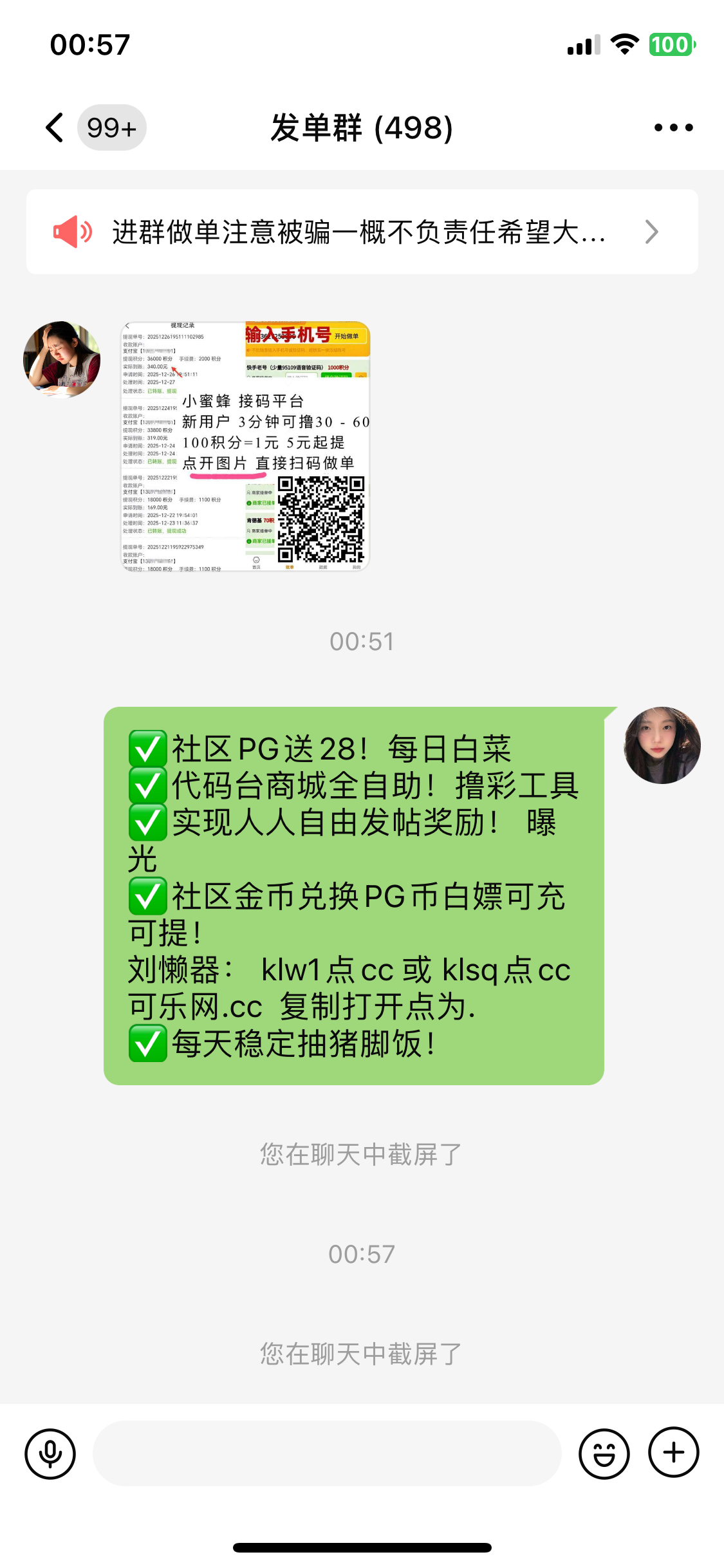Open the emoji sticker panel
This screenshot has width=724, height=1568.
coord(604,1453)
